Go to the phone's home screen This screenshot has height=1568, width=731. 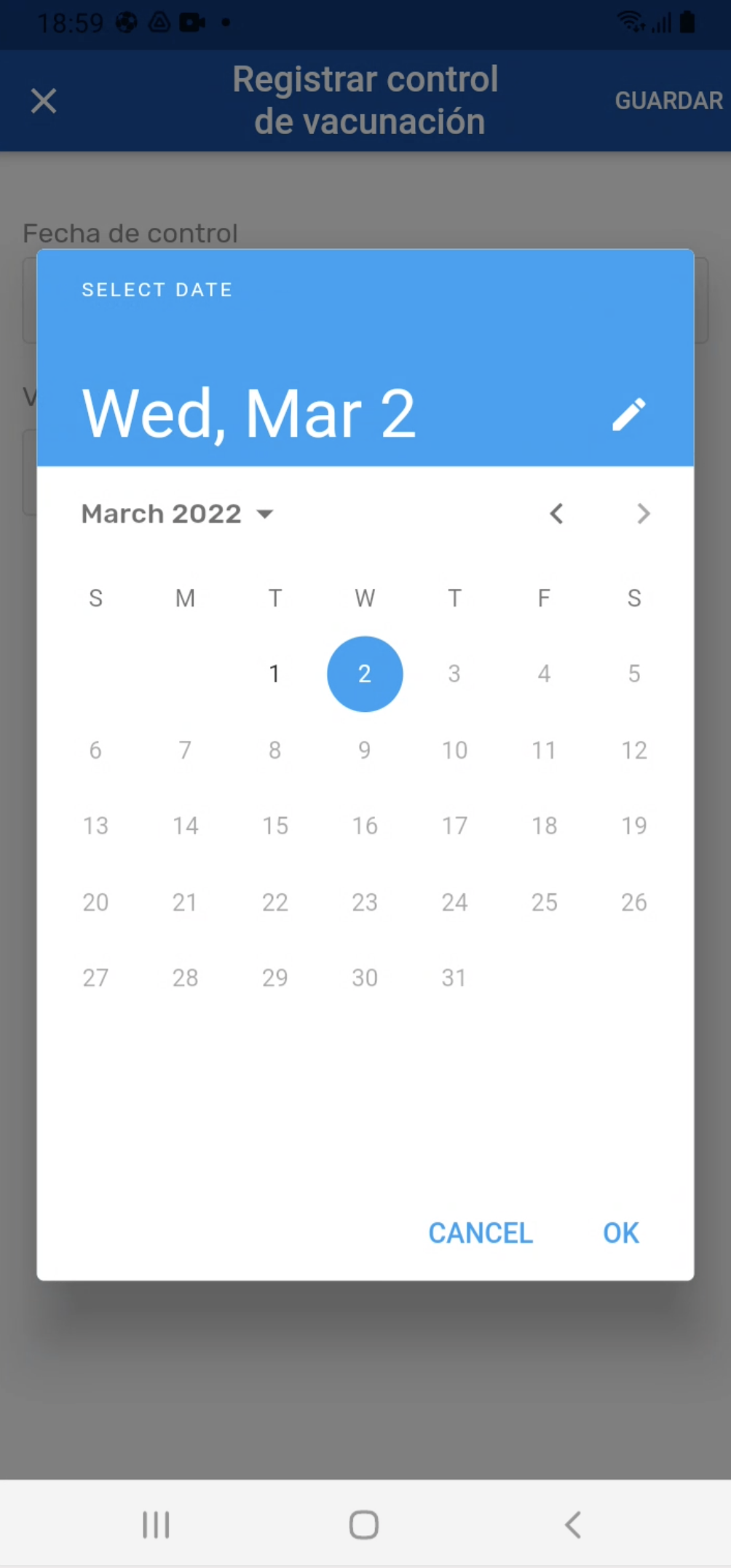(364, 1524)
